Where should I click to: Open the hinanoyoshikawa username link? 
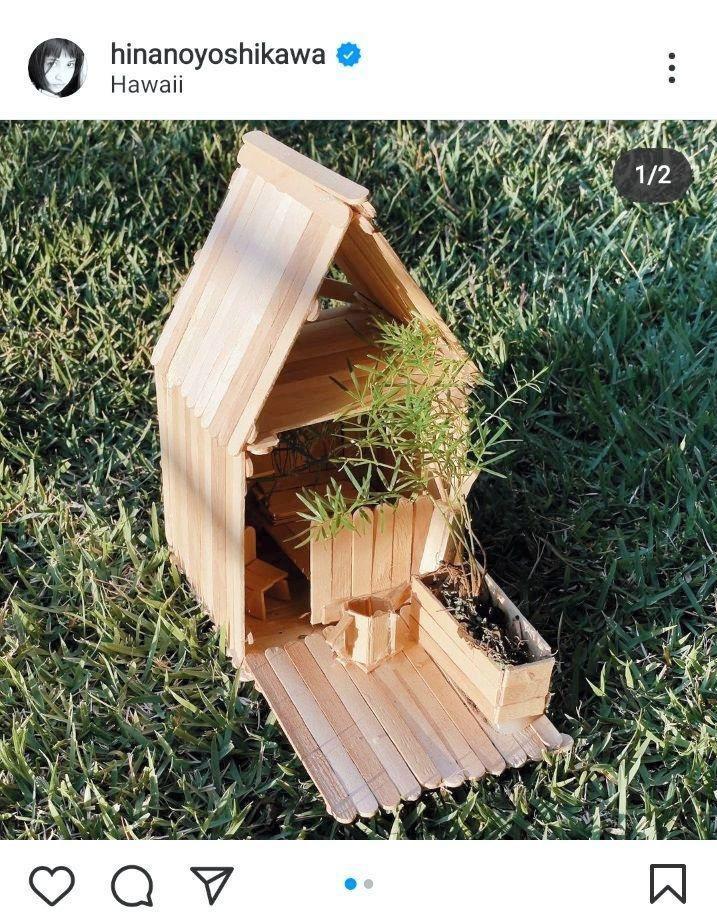pyautogui.click(x=218, y=54)
